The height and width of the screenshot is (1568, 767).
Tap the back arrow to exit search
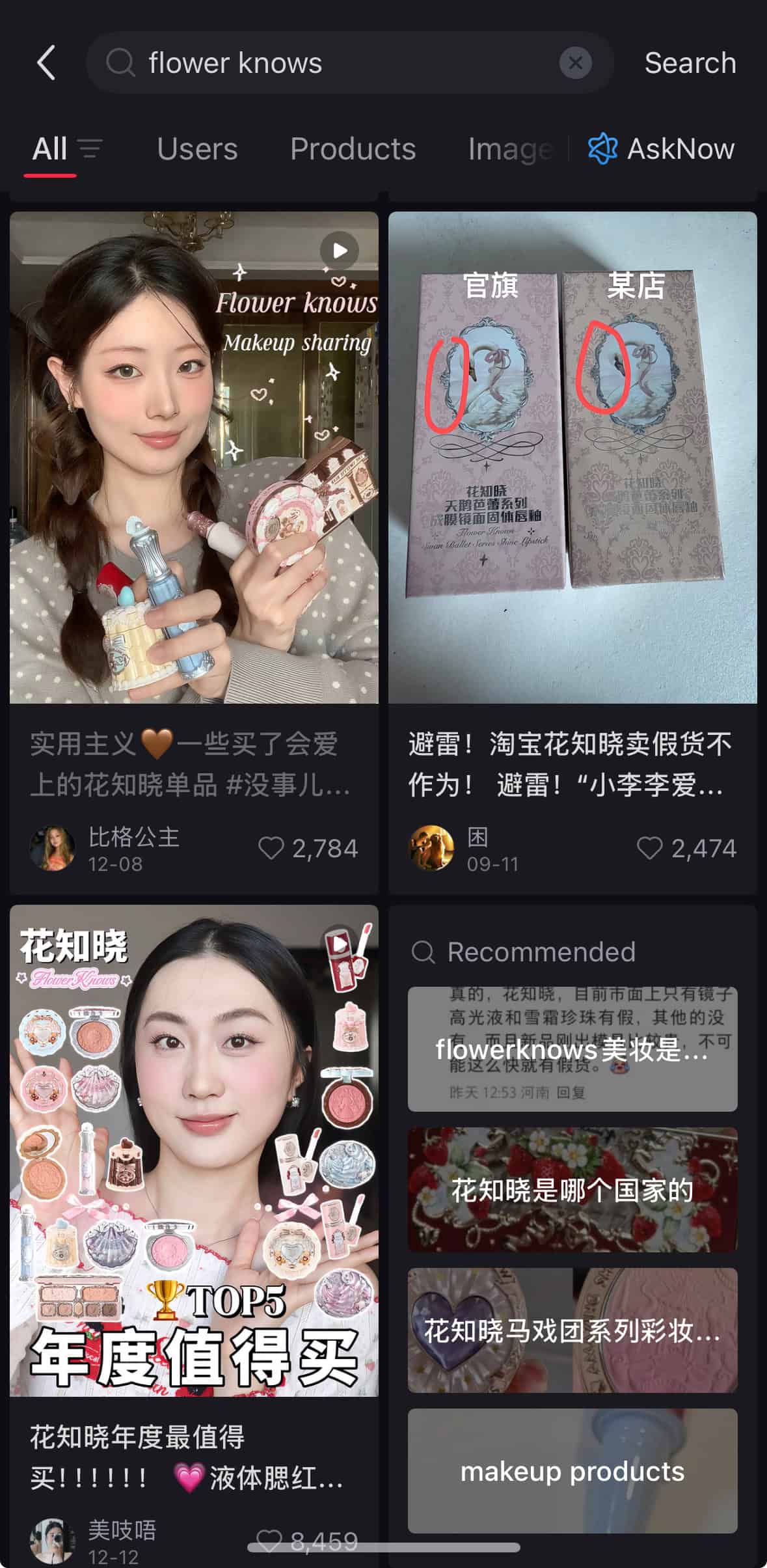pos(46,63)
